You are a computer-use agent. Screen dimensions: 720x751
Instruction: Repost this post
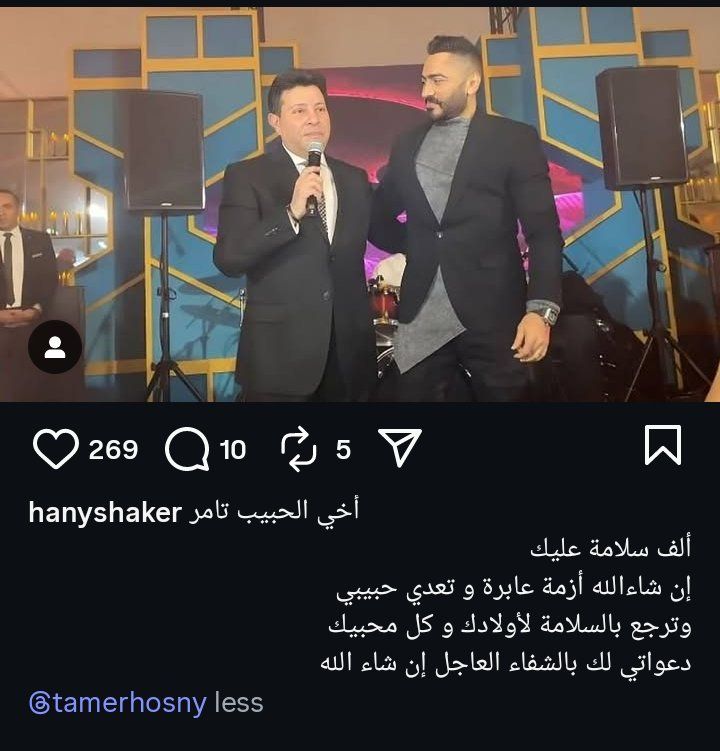pyautogui.click(x=299, y=449)
